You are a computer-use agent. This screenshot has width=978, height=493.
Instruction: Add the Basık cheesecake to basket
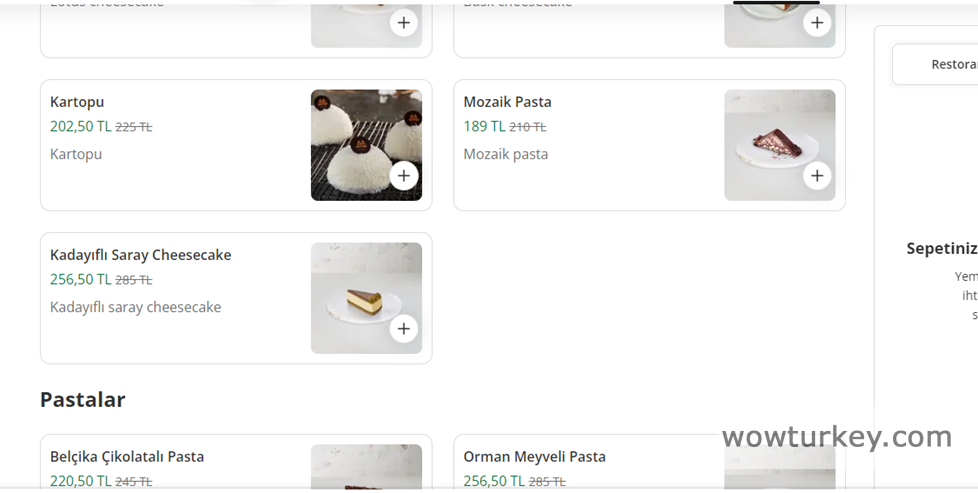817,22
